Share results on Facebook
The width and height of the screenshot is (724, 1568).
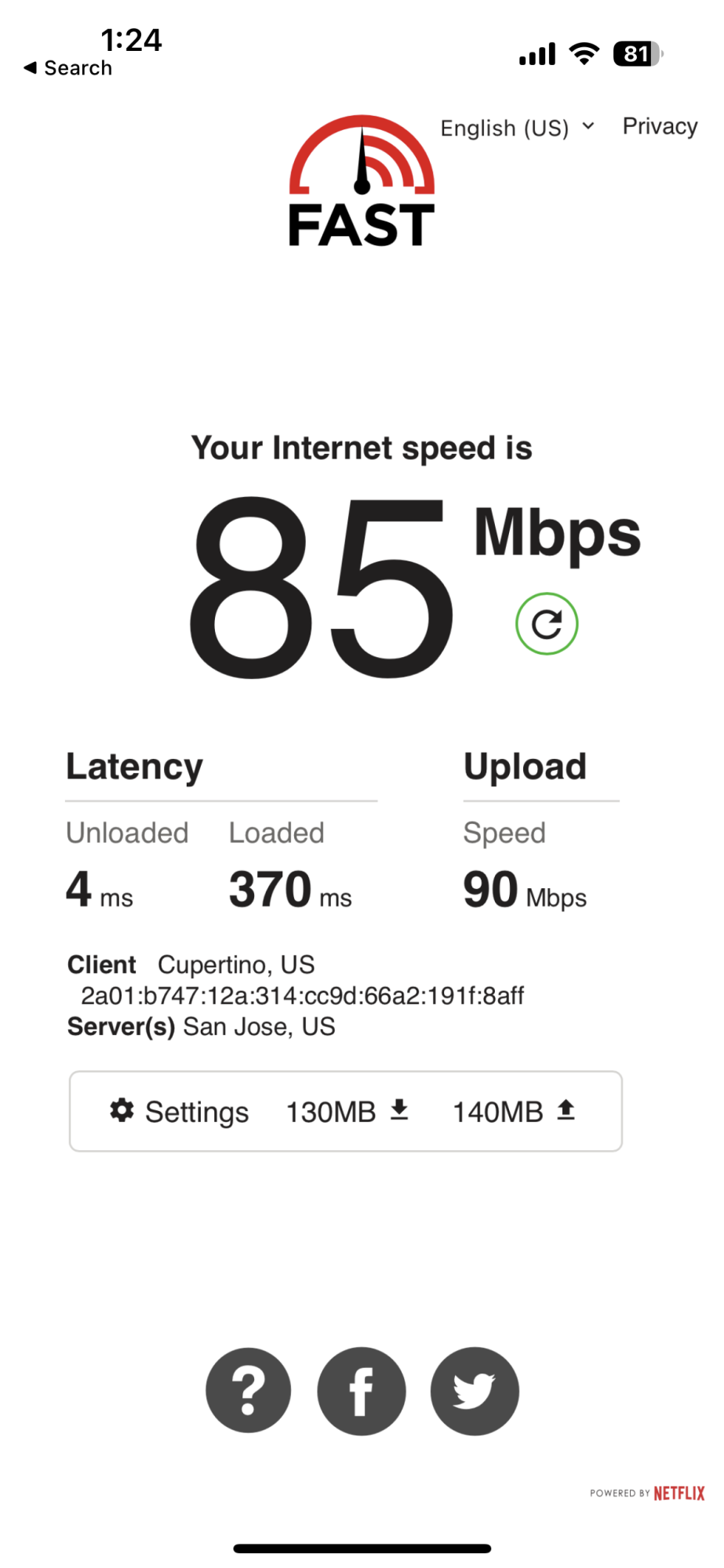(x=361, y=1391)
